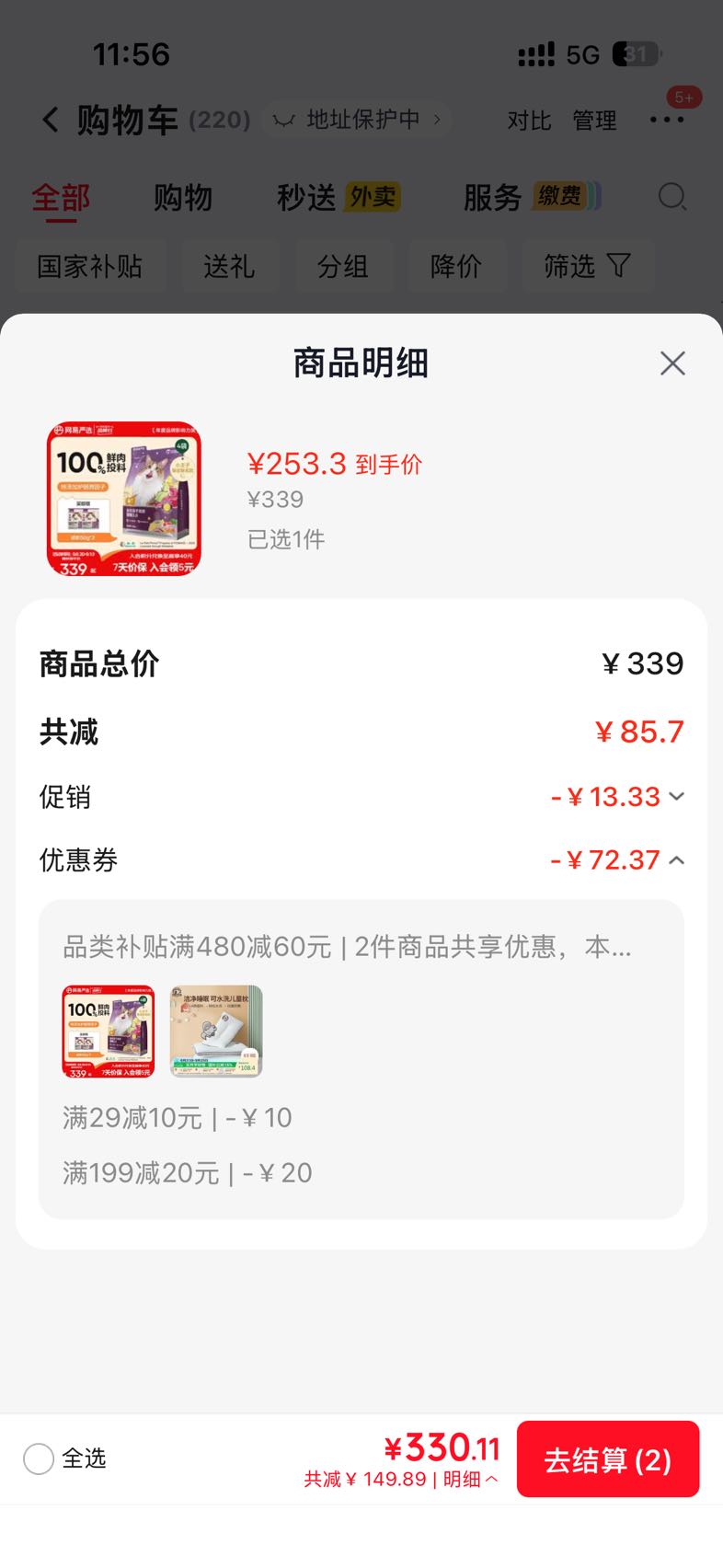723x1568 pixels.
Task: Search the cart with the magnifier icon
Action: pos(672,197)
